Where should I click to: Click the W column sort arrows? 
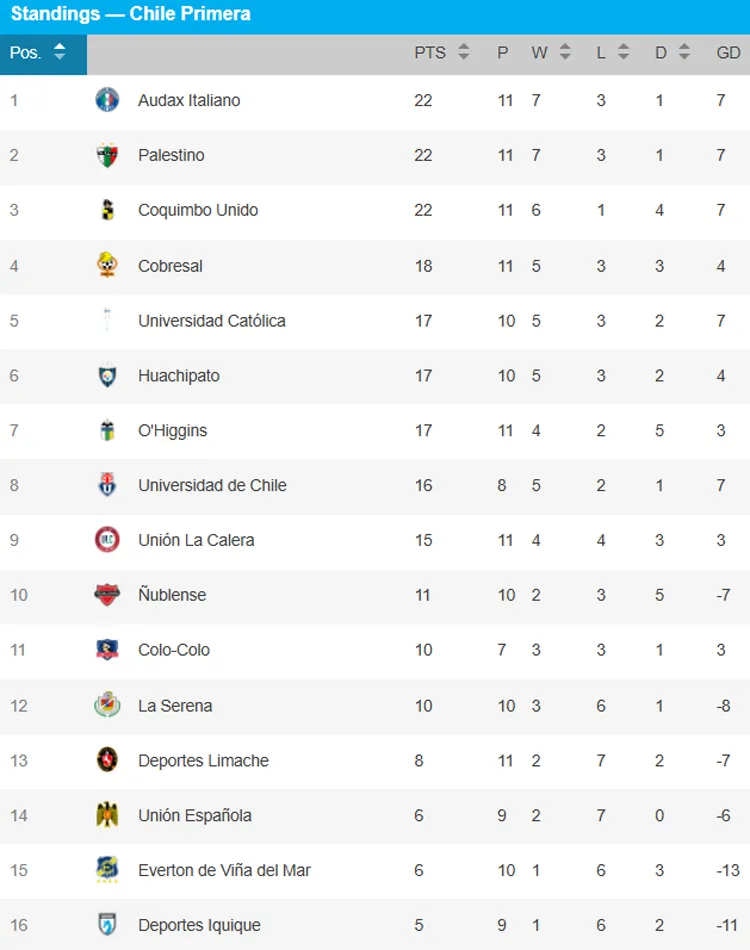point(565,51)
